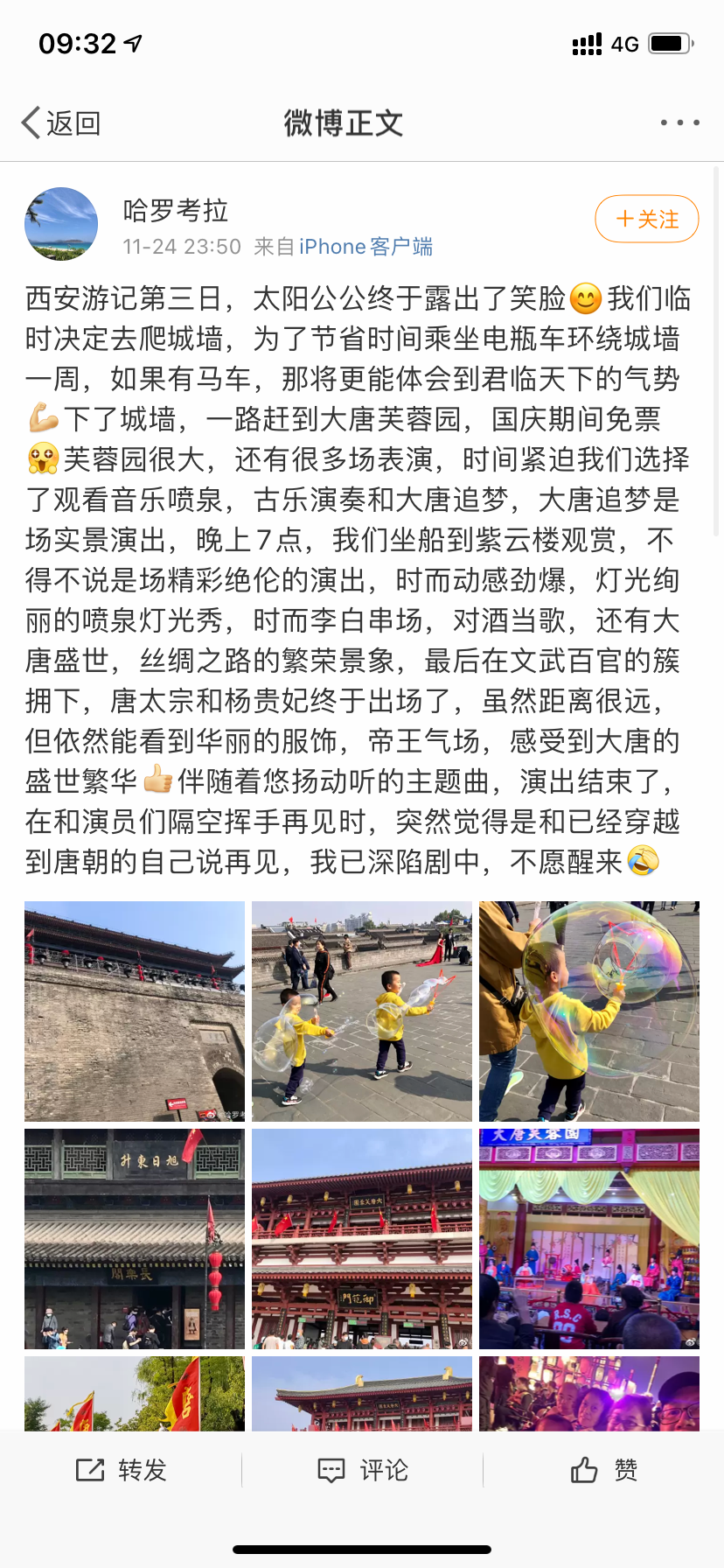Image resolution: width=724 pixels, height=1568 pixels.
Task: View the city wall tower photo
Action: click(x=135, y=1011)
